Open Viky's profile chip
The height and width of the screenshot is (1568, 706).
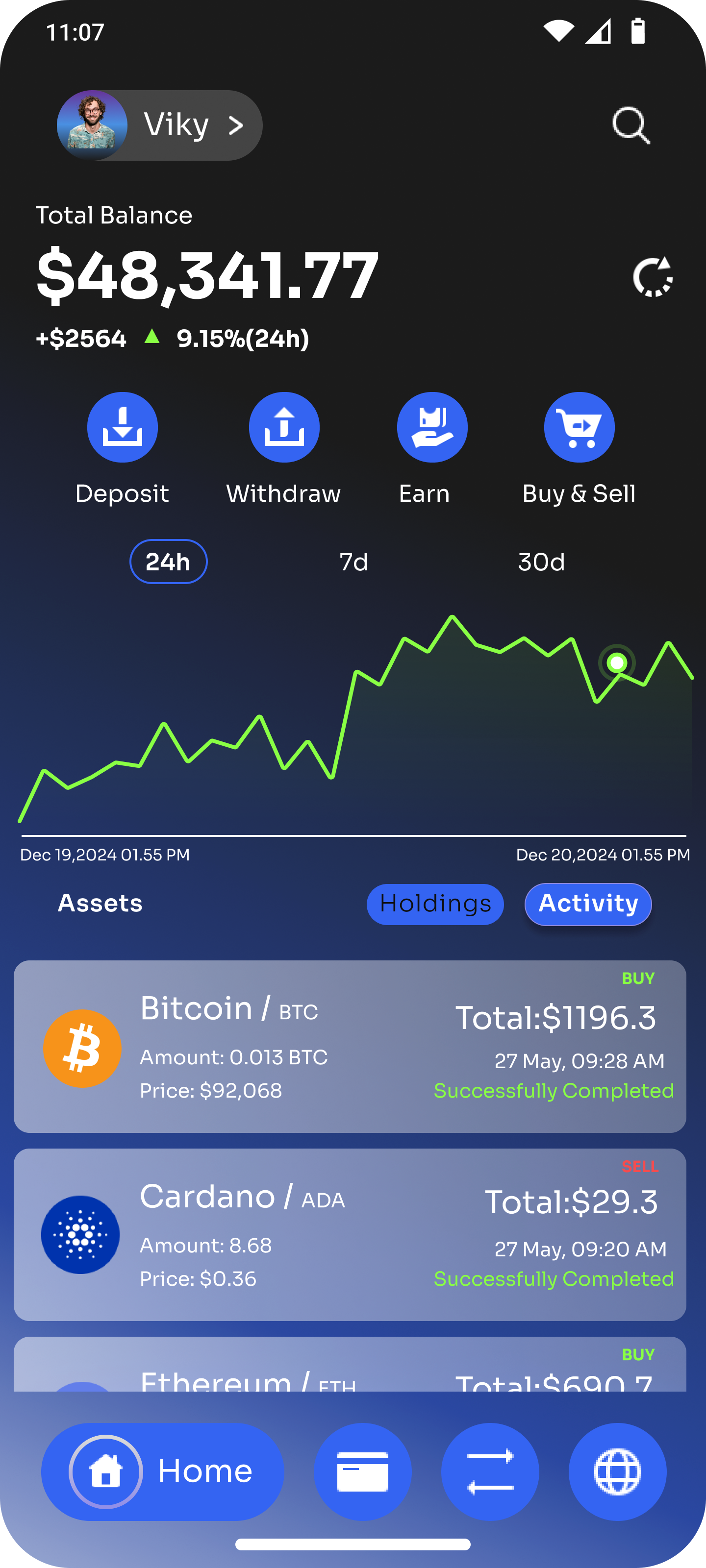coord(160,125)
